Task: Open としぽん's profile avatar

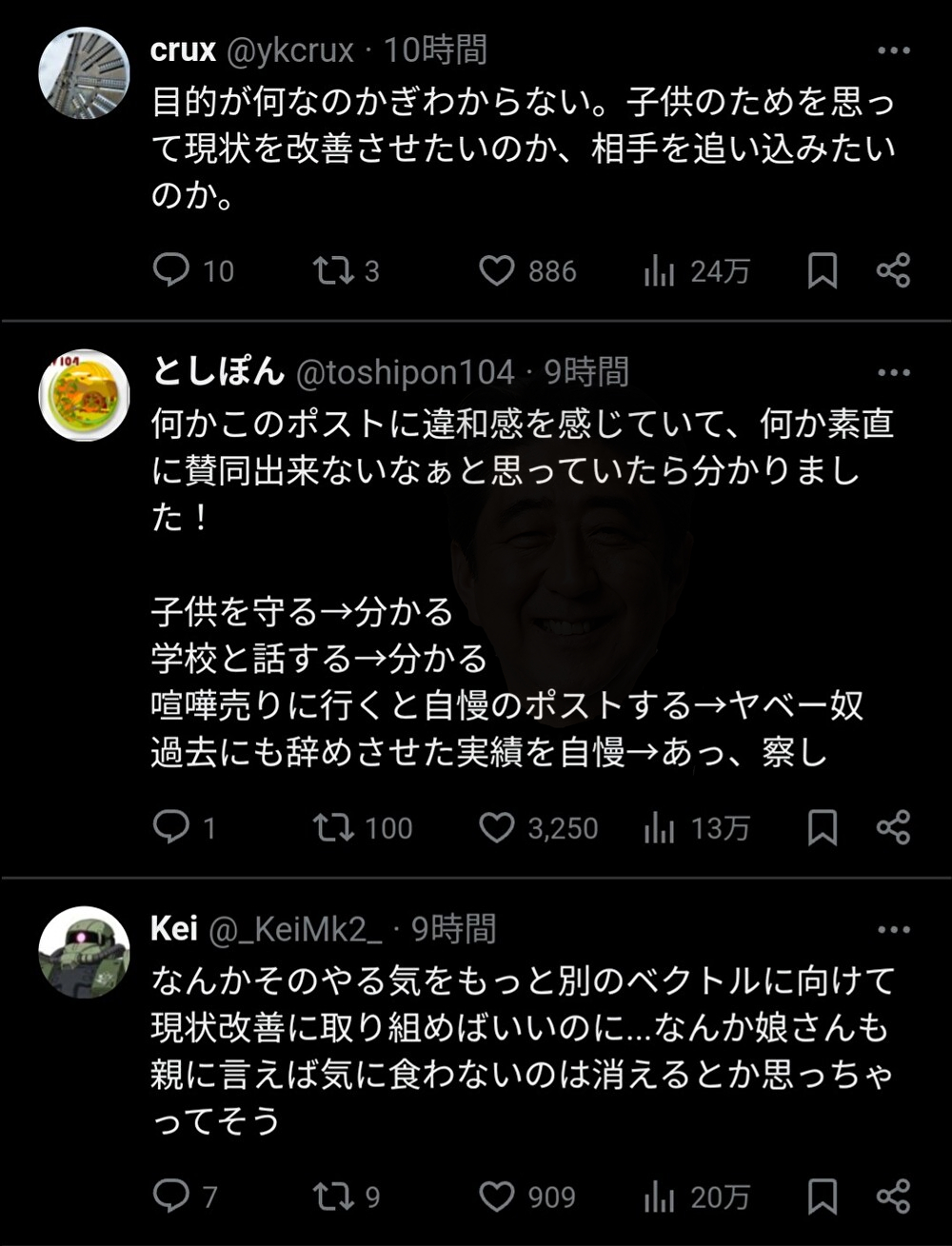Action: coord(84,395)
